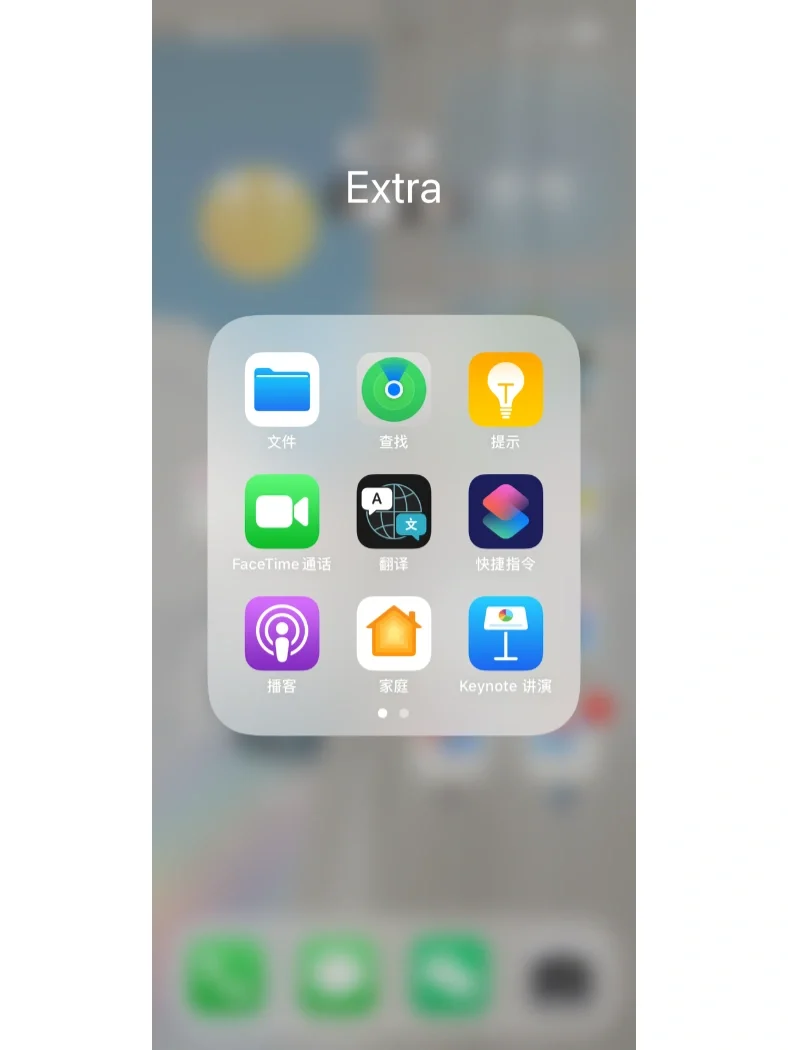Open the 文件 (Files) app
Image resolution: width=788 pixels, height=1050 pixels.
coord(282,390)
